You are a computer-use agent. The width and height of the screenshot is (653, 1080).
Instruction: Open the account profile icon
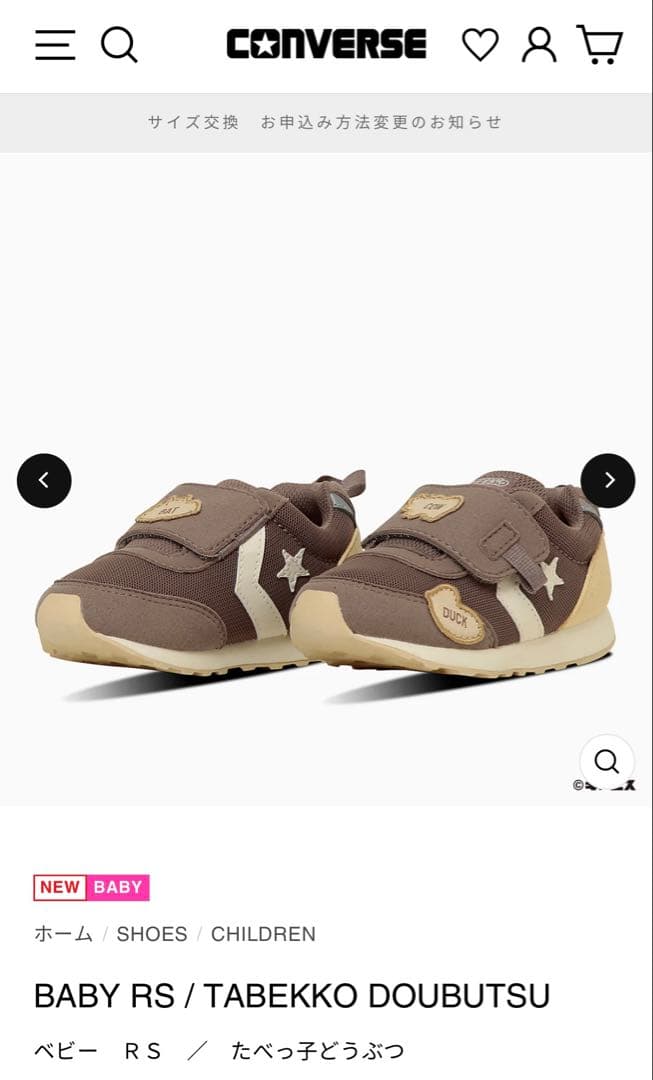click(x=539, y=45)
